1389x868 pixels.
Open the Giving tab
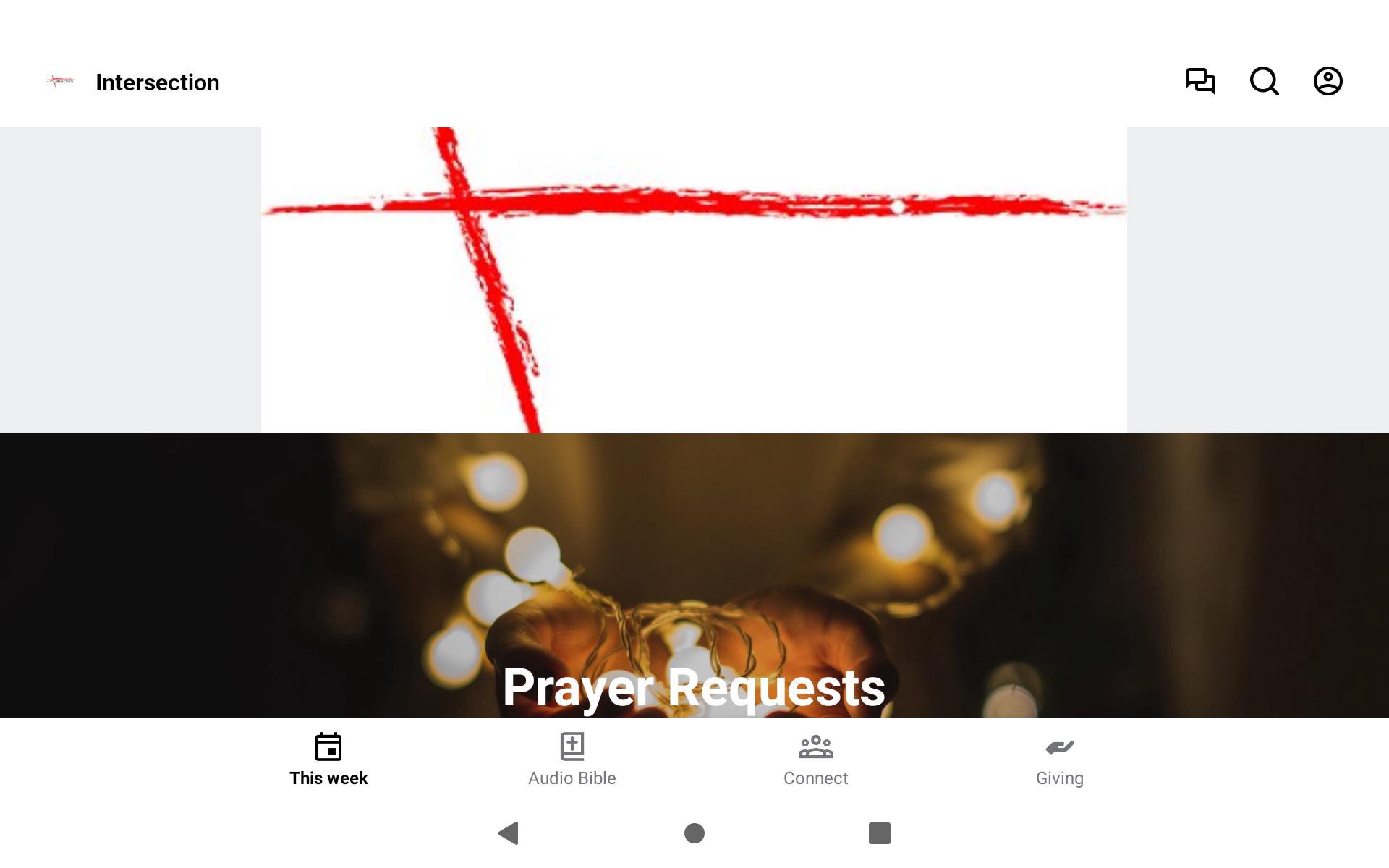[x=1059, y=759]
